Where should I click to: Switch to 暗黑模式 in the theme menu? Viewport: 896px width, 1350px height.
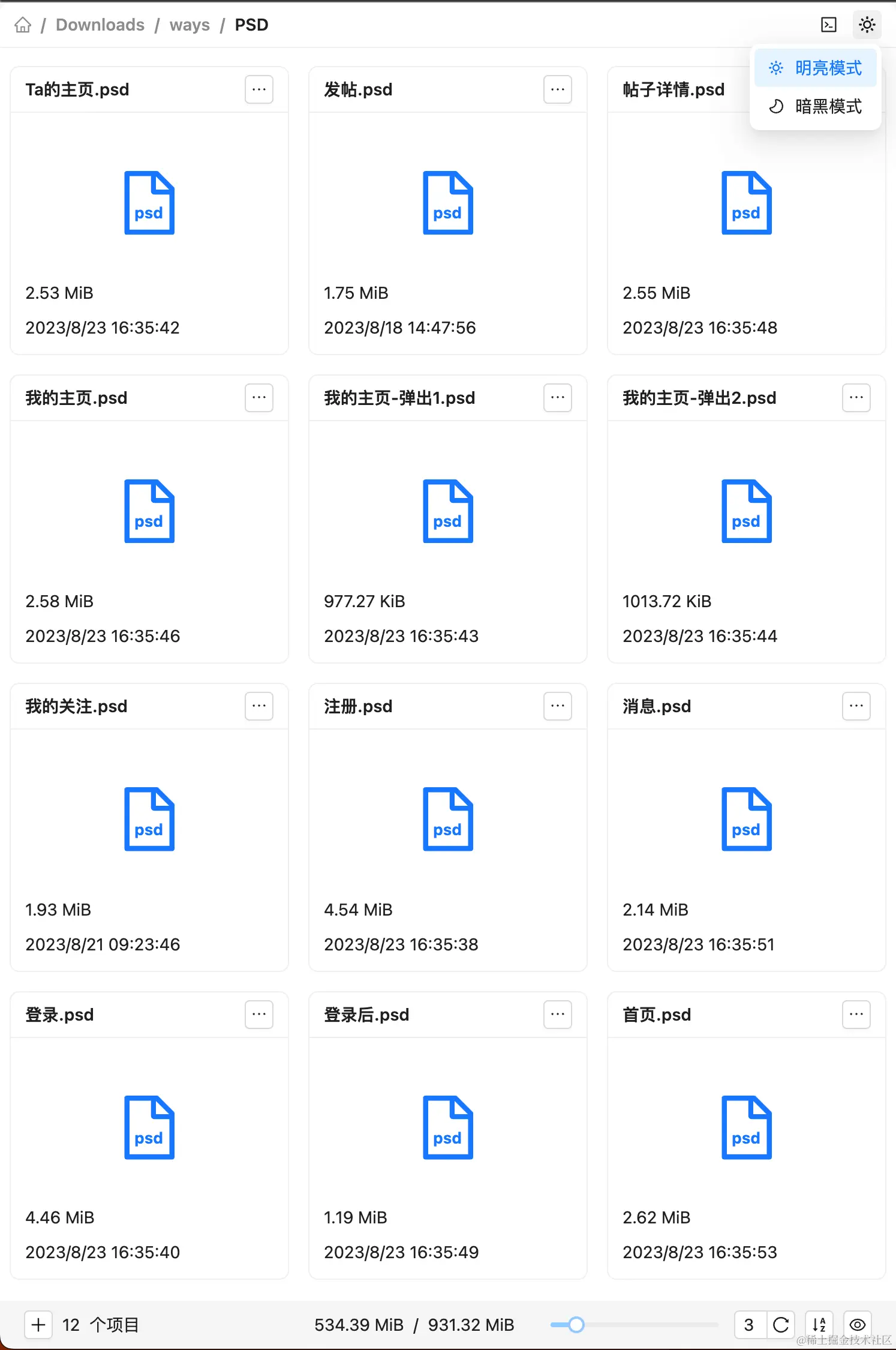click(814, 106)
